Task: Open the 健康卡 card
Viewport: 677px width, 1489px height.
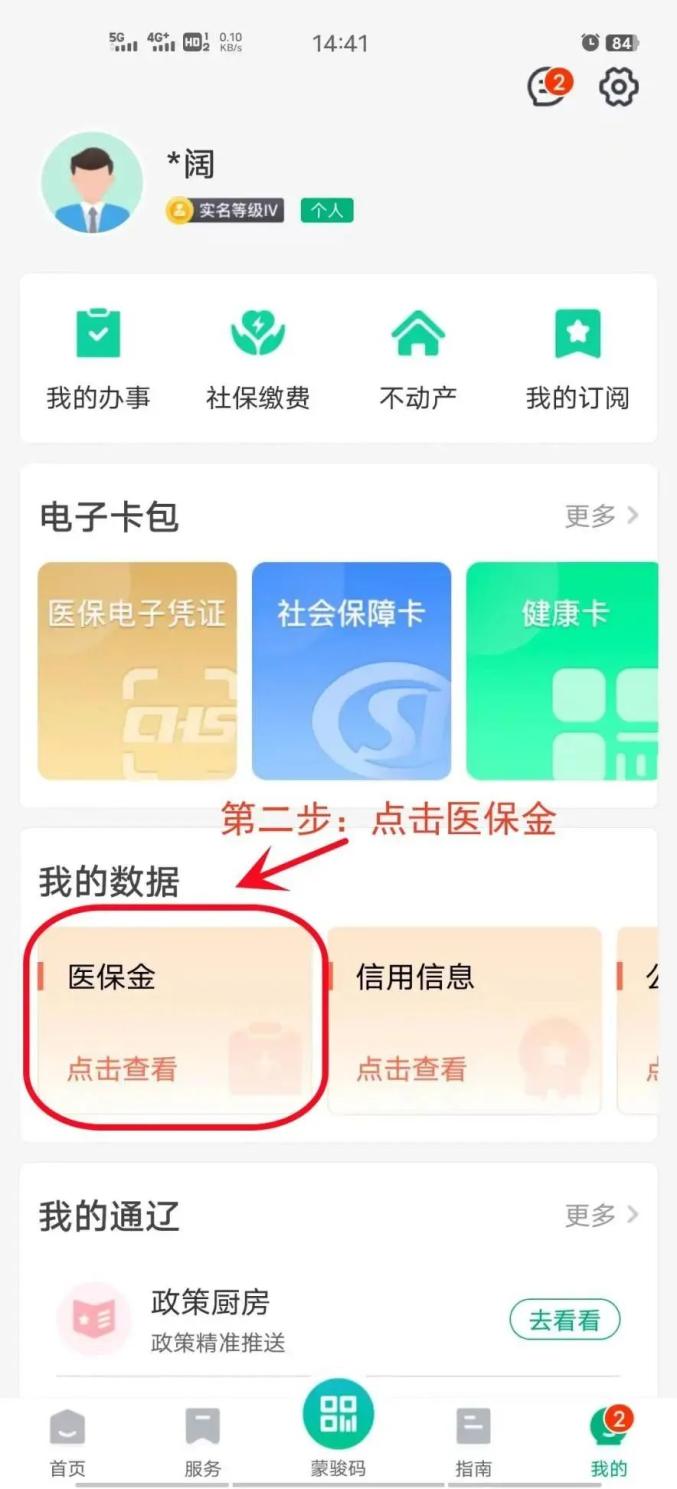Action: [562, 670]
